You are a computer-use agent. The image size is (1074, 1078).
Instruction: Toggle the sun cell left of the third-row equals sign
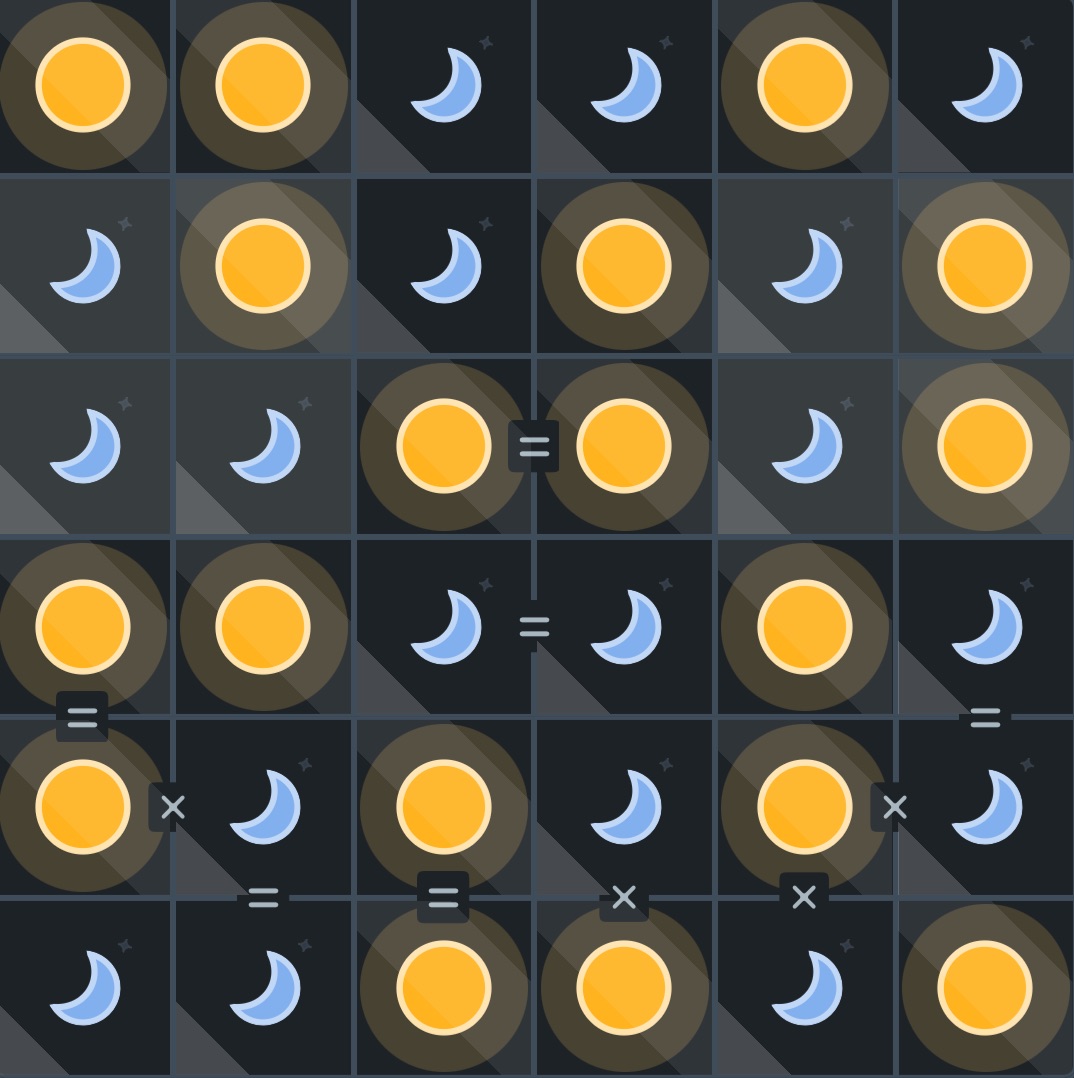pos(443,446)
